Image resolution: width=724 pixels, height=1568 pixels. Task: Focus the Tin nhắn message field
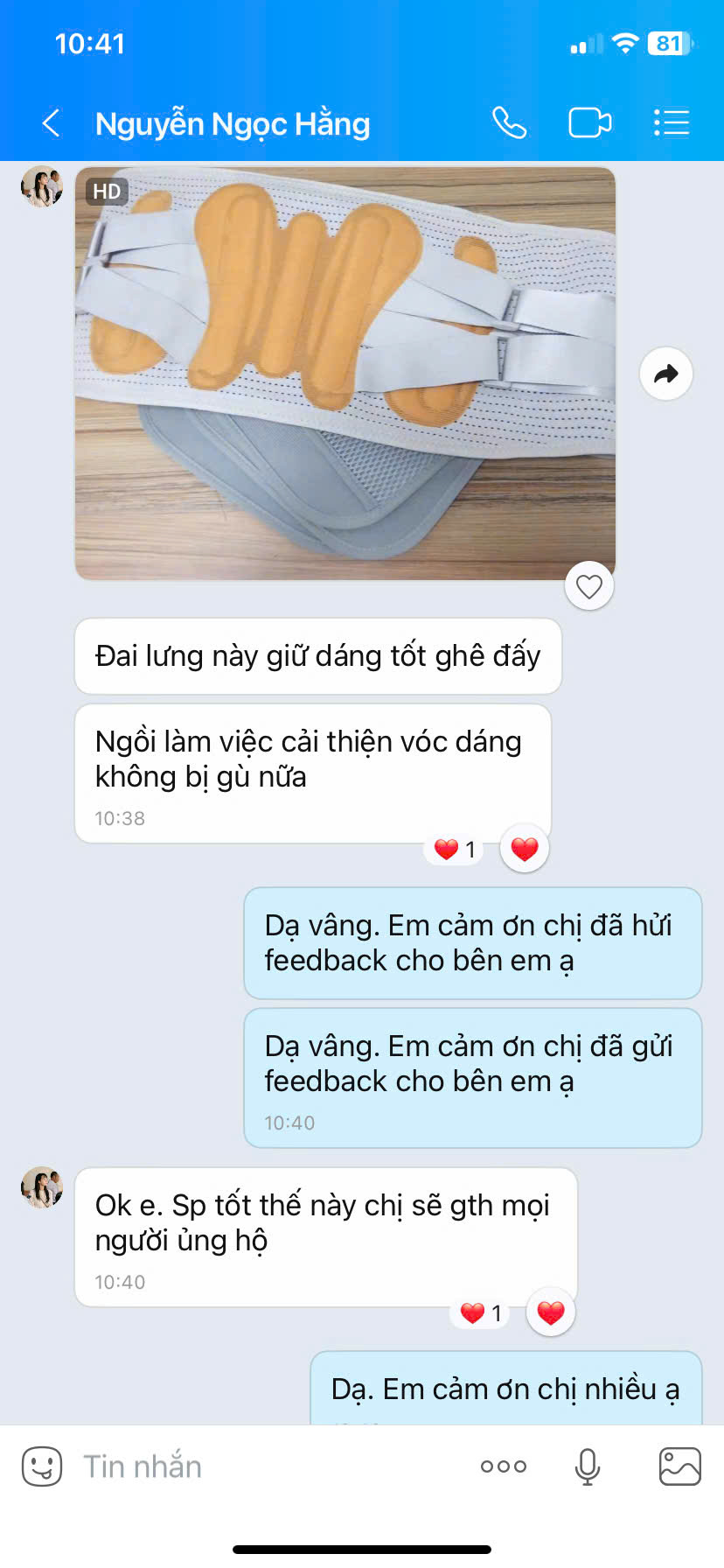click(x=262, y=1466)
